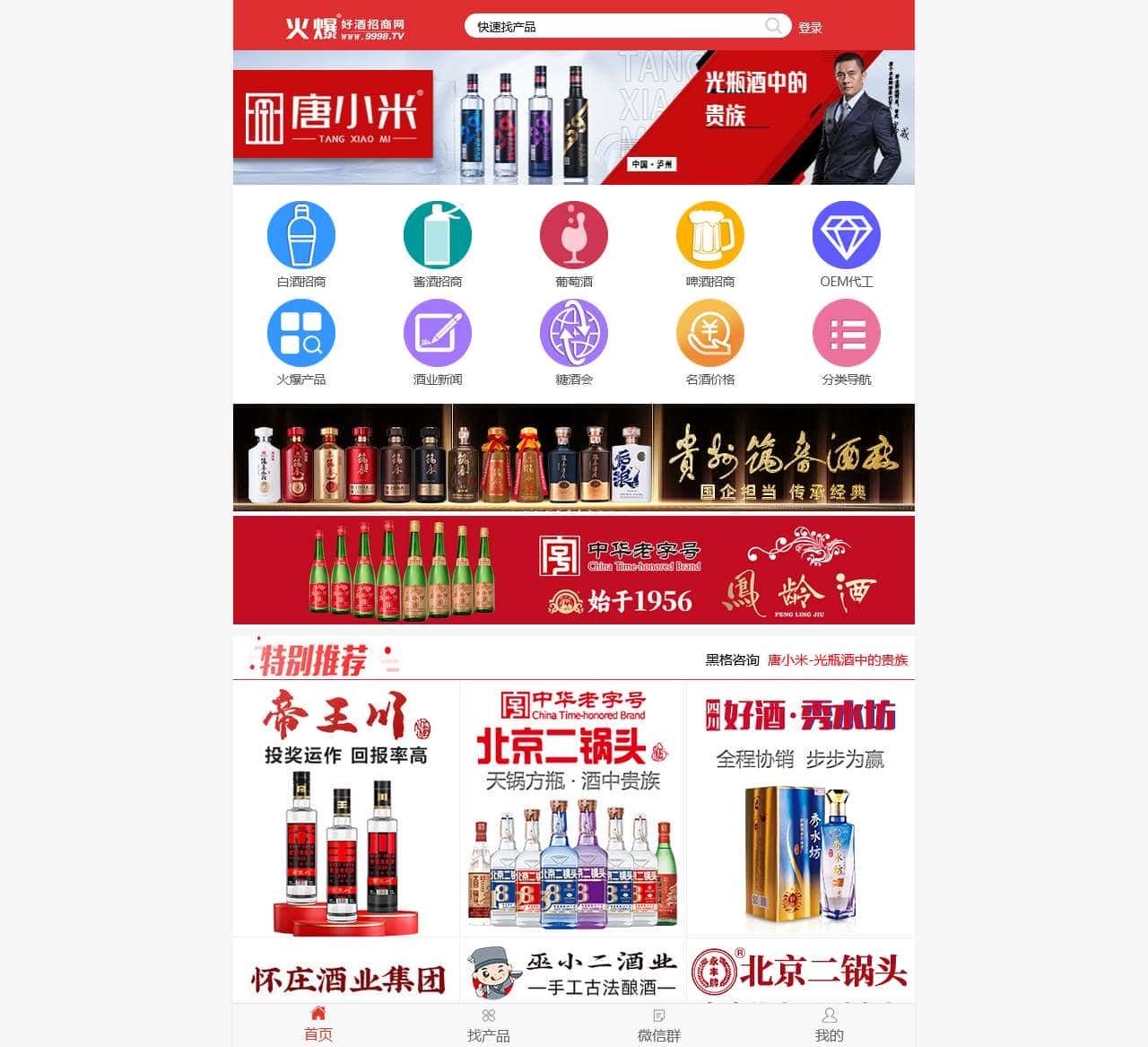Open the 凤龄酒 red banner
Viewport: 1148px width, 1047px height.
point(574,570)
